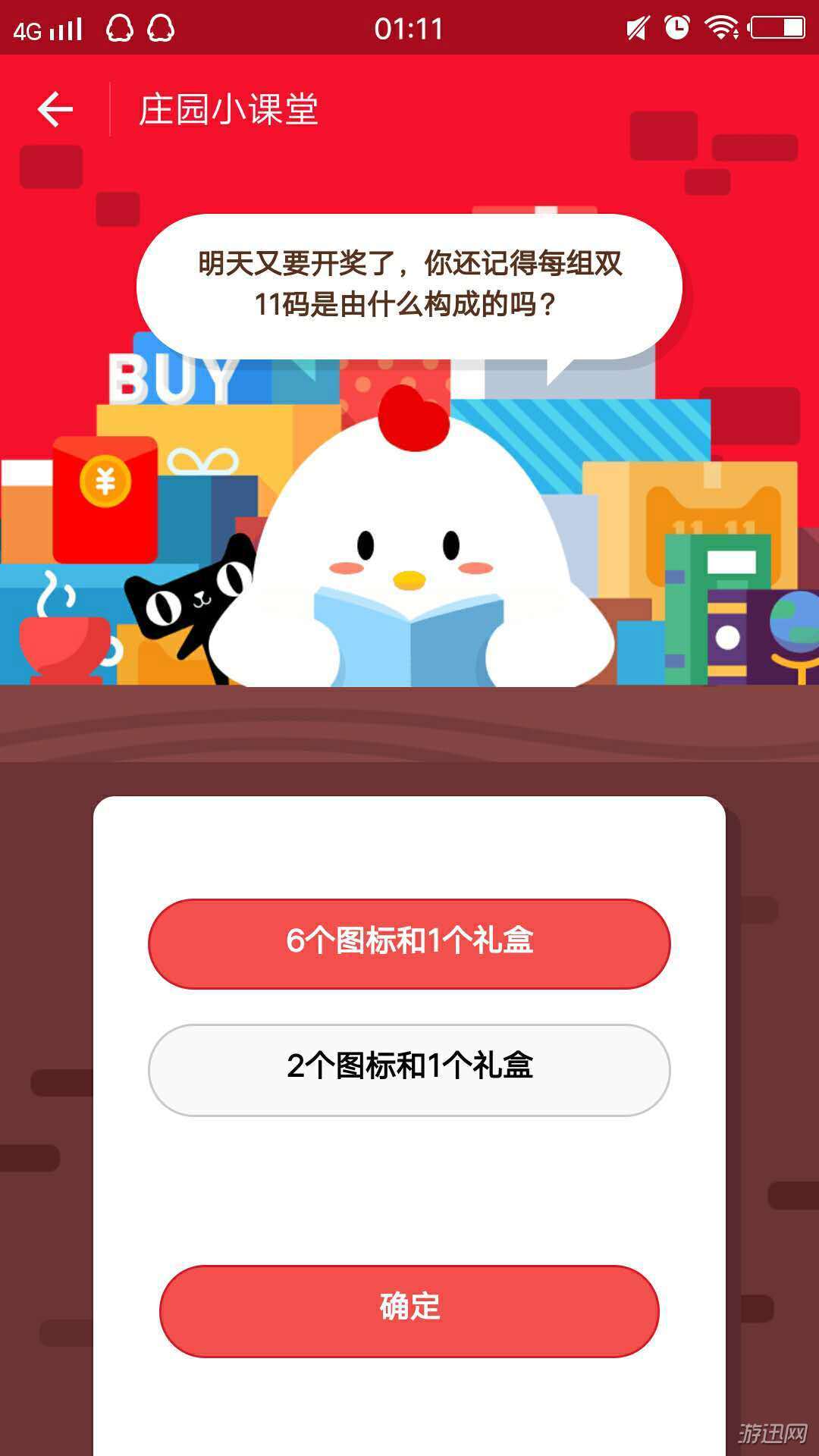Tap the 庄园小课堂 title in the header
This screenshot has width=819, height=1456.
coord(227,108)
